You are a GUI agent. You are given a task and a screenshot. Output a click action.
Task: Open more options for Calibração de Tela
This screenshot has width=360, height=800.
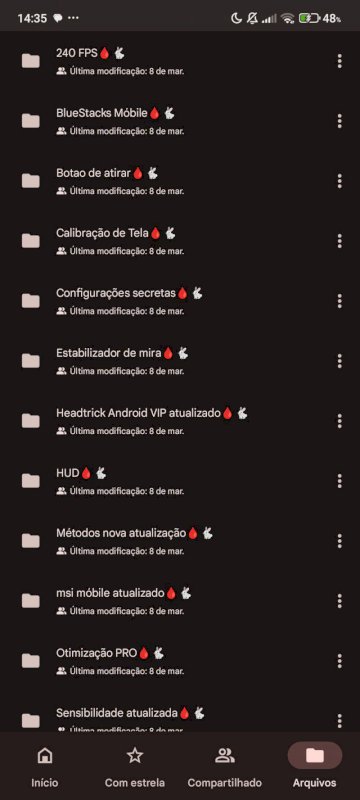339,241
